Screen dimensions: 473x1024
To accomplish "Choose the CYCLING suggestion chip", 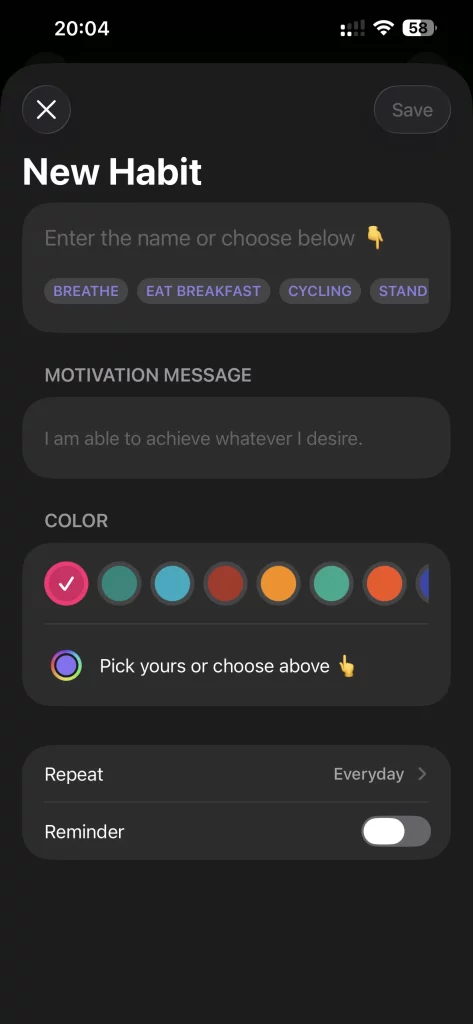I will click(320, 291).
